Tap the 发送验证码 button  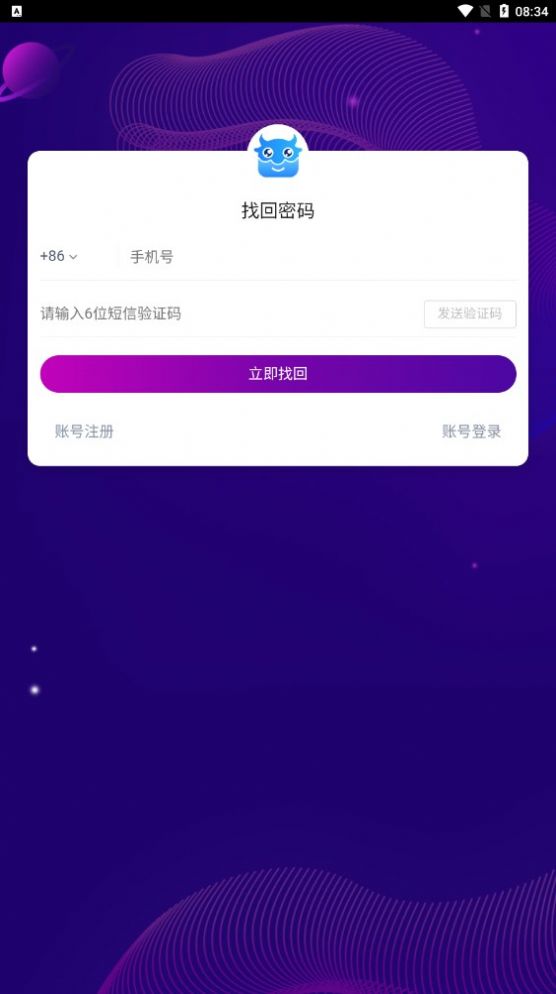click(x=470, y=314)
